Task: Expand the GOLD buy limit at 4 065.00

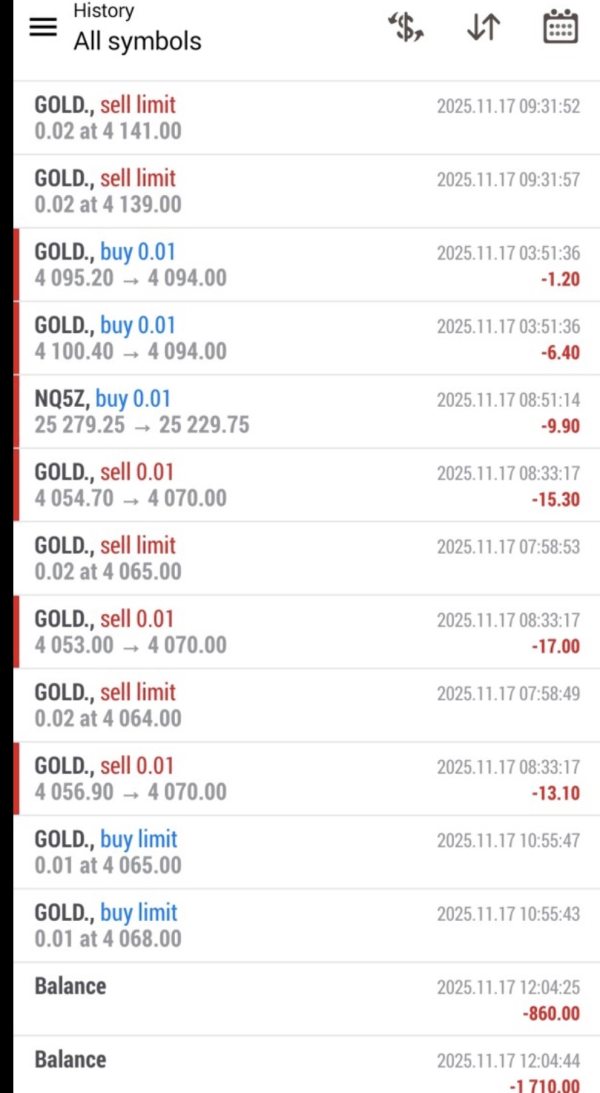Action: pos(300,852)
